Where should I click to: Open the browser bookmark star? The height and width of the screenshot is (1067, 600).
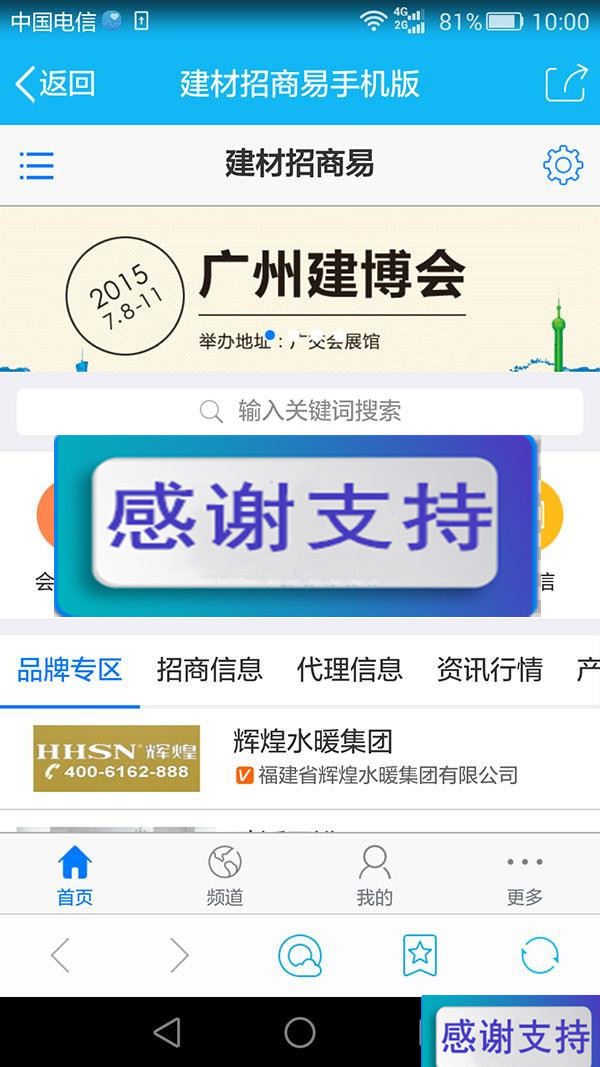(420, 956)
